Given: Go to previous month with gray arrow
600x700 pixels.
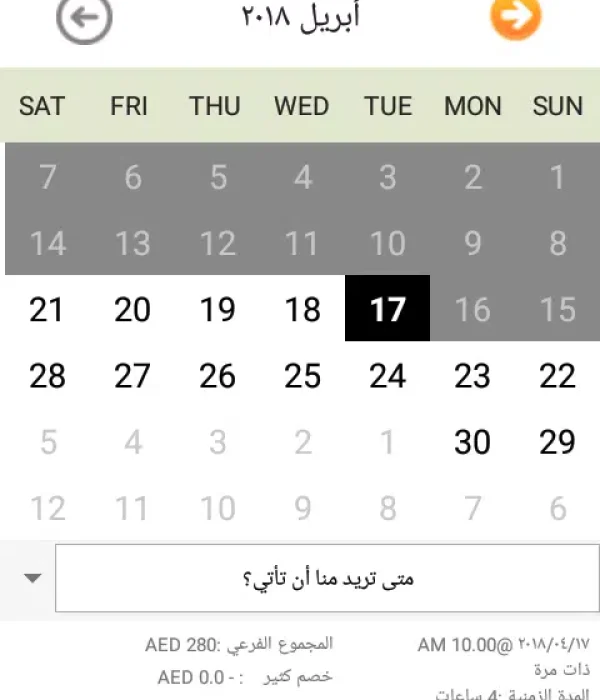Looking at the screenshot, I should 84,19.
